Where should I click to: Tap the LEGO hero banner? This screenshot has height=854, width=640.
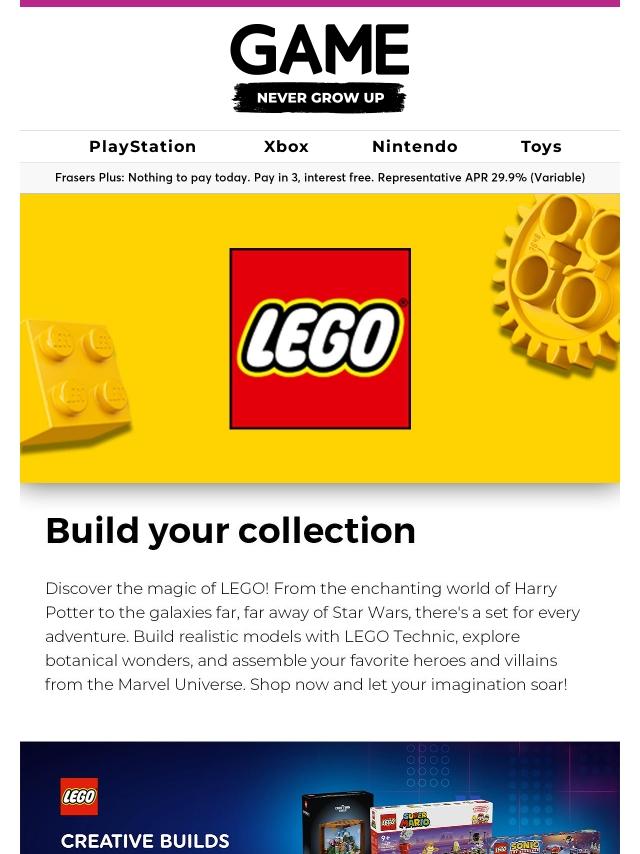point(320,338)
